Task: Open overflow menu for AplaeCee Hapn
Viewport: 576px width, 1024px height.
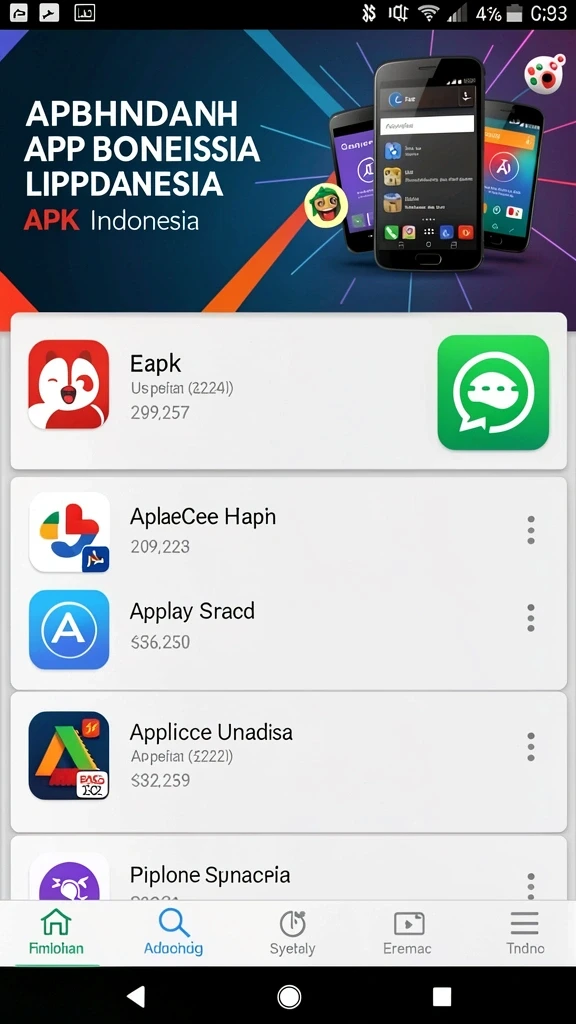Action: 531,530
